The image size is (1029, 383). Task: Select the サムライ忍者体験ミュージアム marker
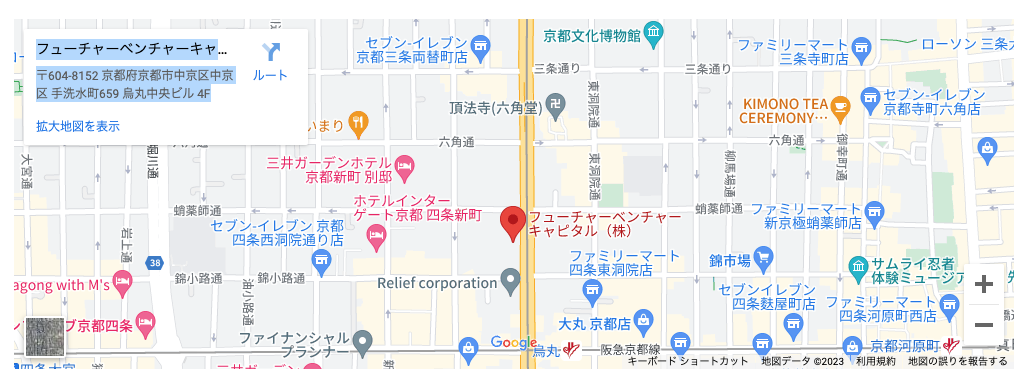(858, 266)
